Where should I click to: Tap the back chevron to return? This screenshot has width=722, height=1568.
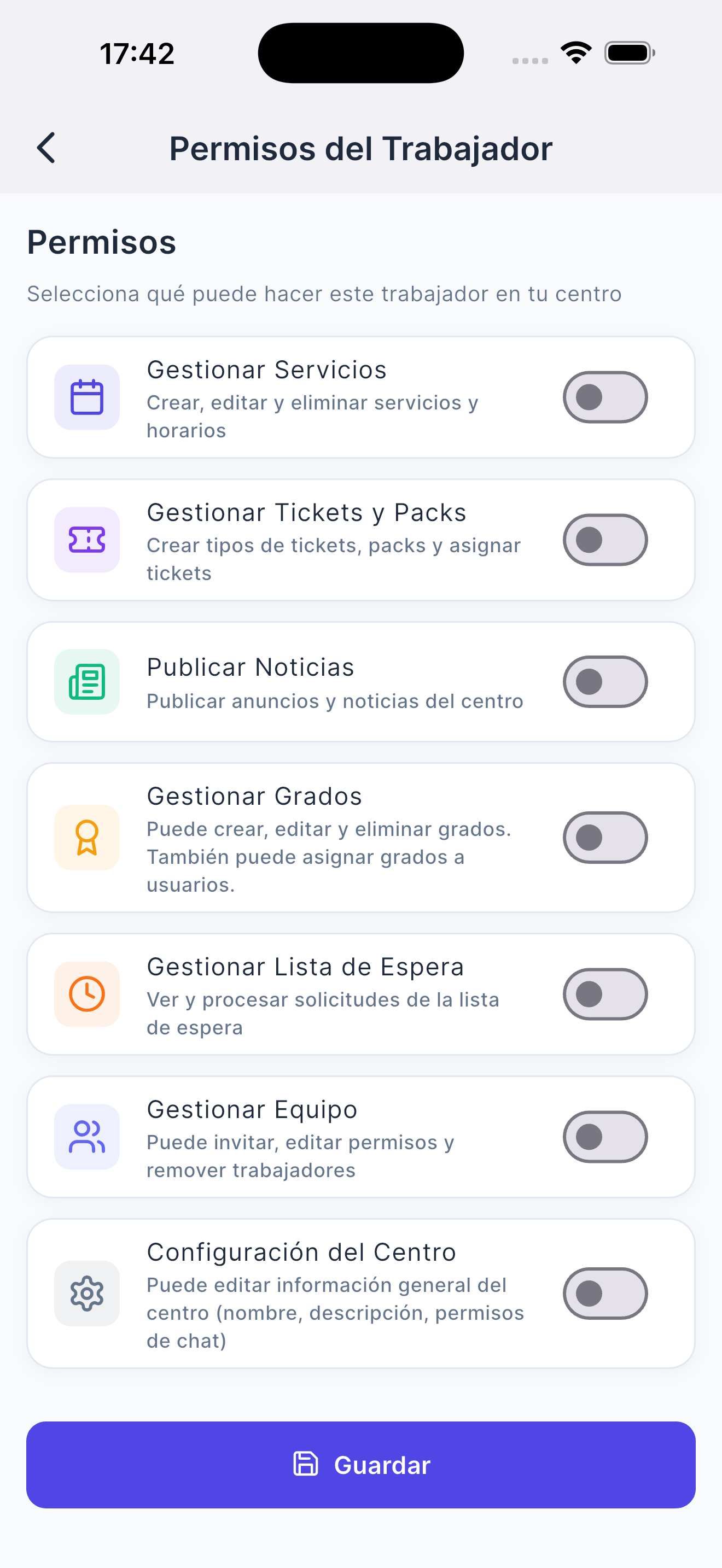[x=46, y=147]
